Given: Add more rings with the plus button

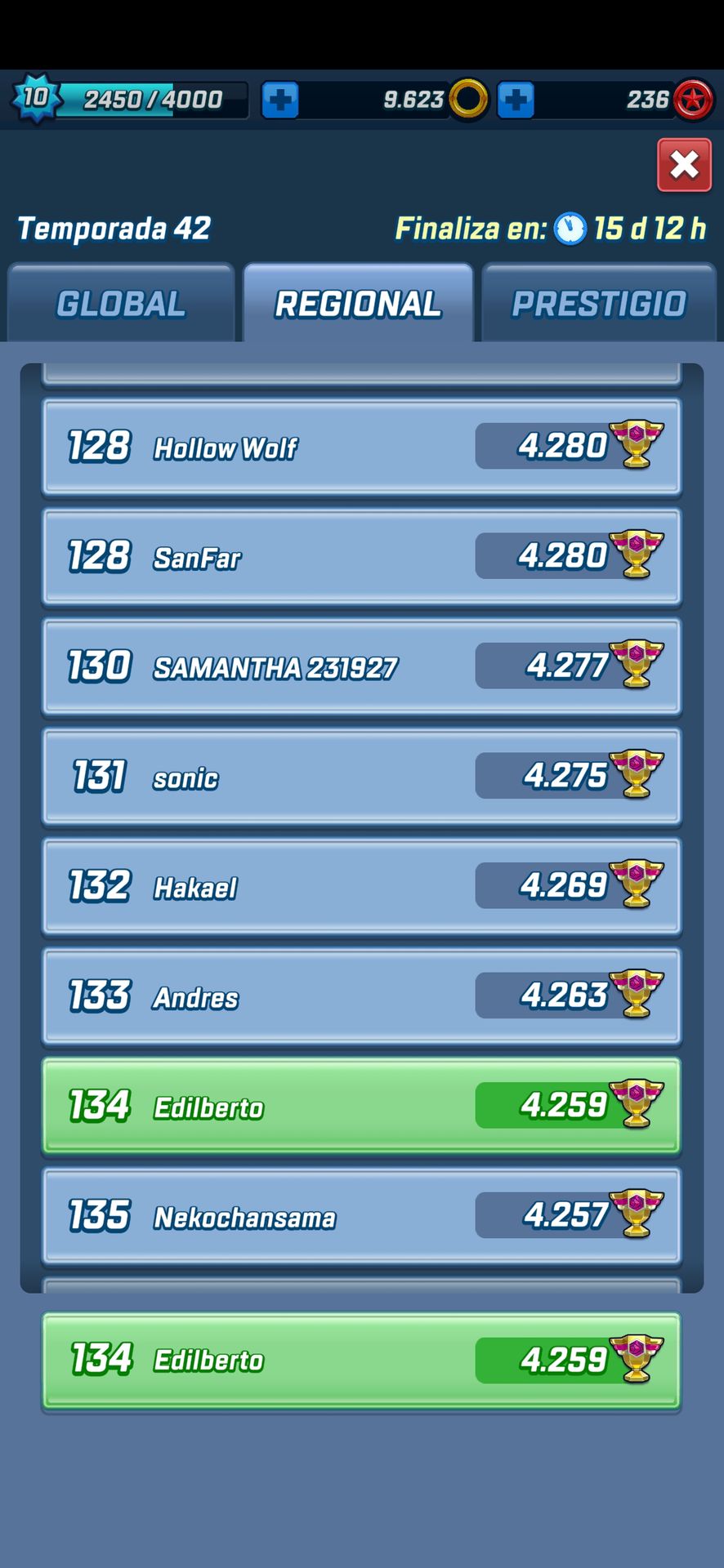Looking at the screenshot, I should click(x=516, y=100).
